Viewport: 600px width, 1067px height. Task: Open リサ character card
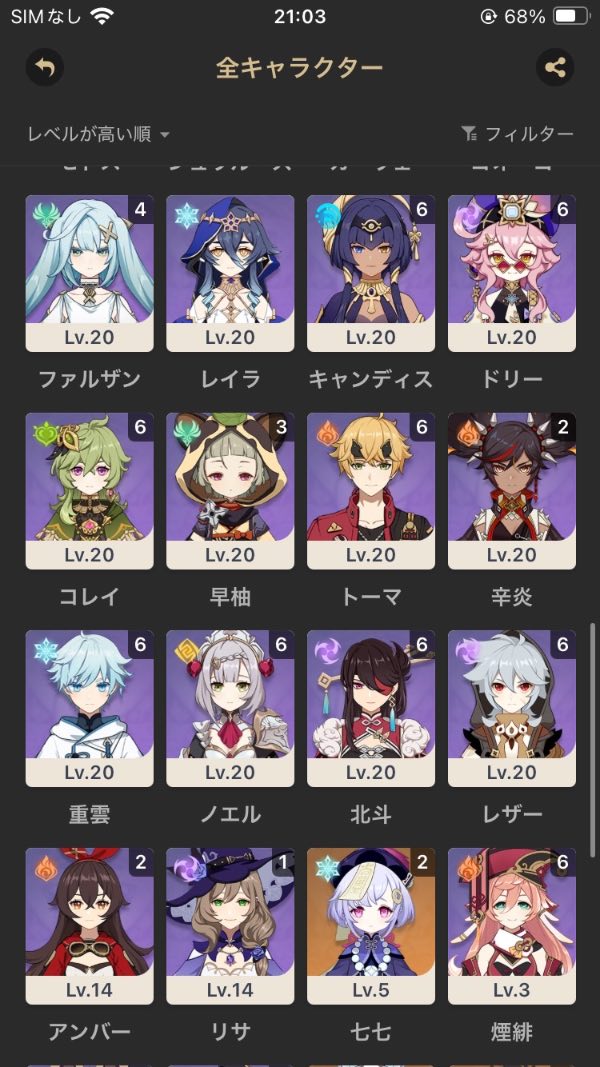230,925
